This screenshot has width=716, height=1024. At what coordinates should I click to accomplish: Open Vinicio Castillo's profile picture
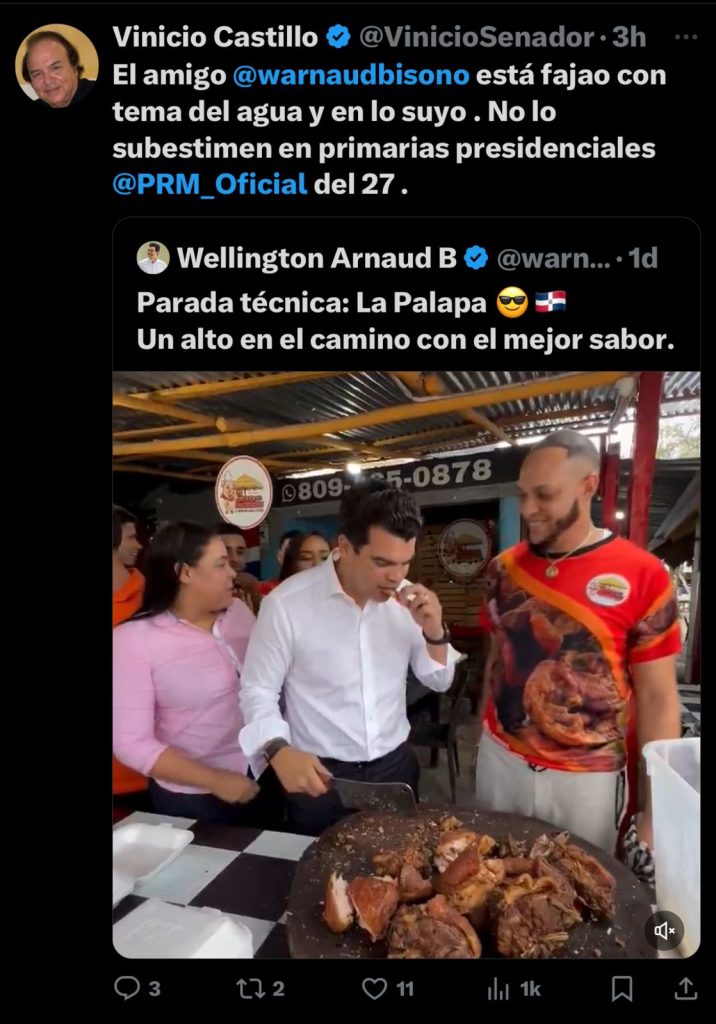[56, 65]
